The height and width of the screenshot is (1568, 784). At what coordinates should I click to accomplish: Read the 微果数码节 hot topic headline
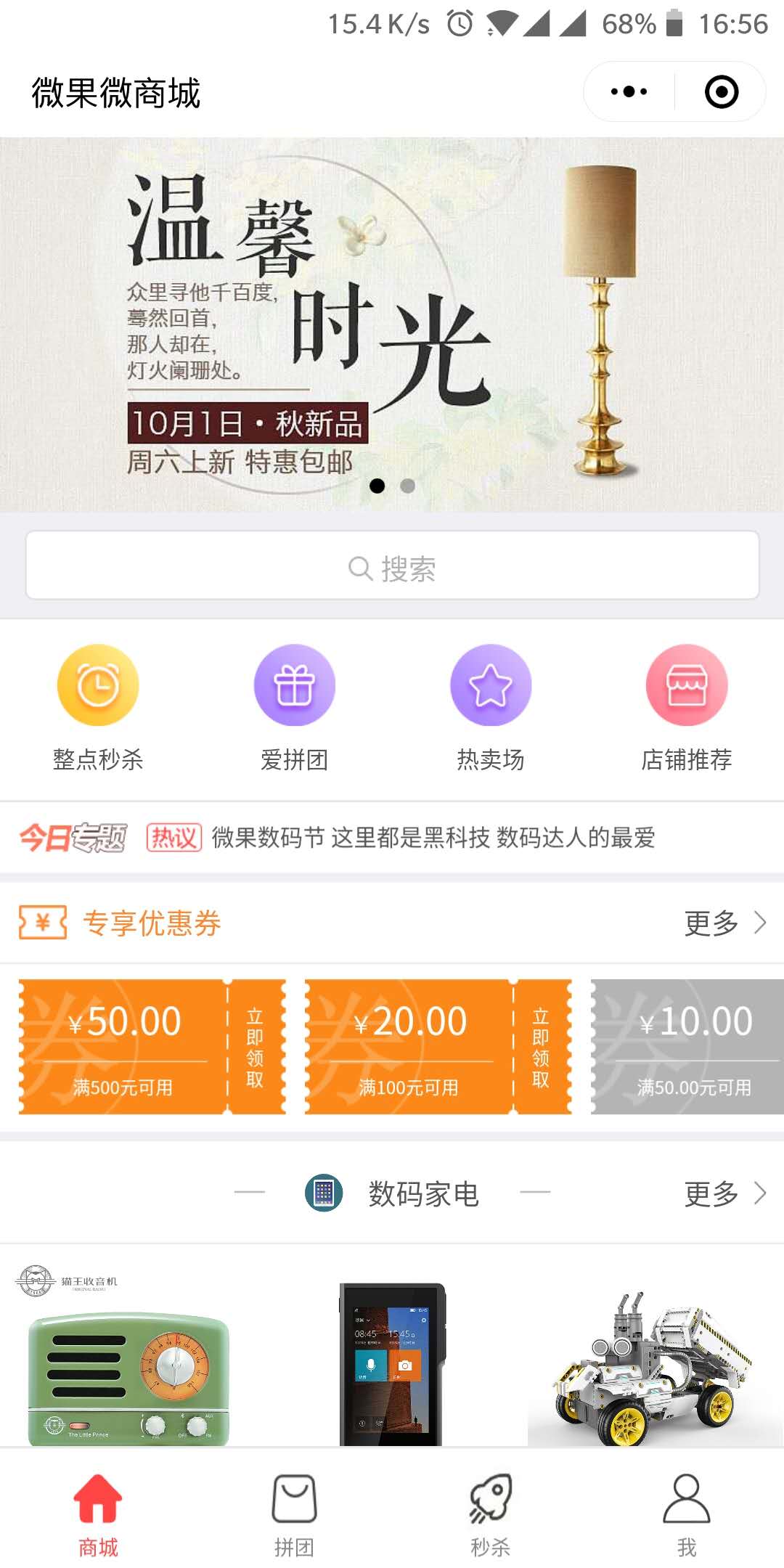point(433,838)
